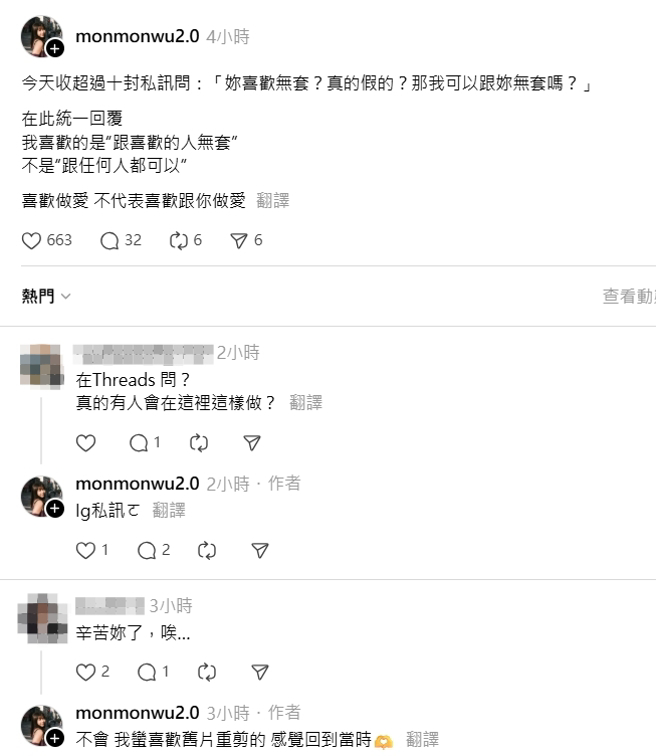Viewport: 656px width, 756px height.
Task: Repost the main post with 6 reposts
Action: pos(180,240)
